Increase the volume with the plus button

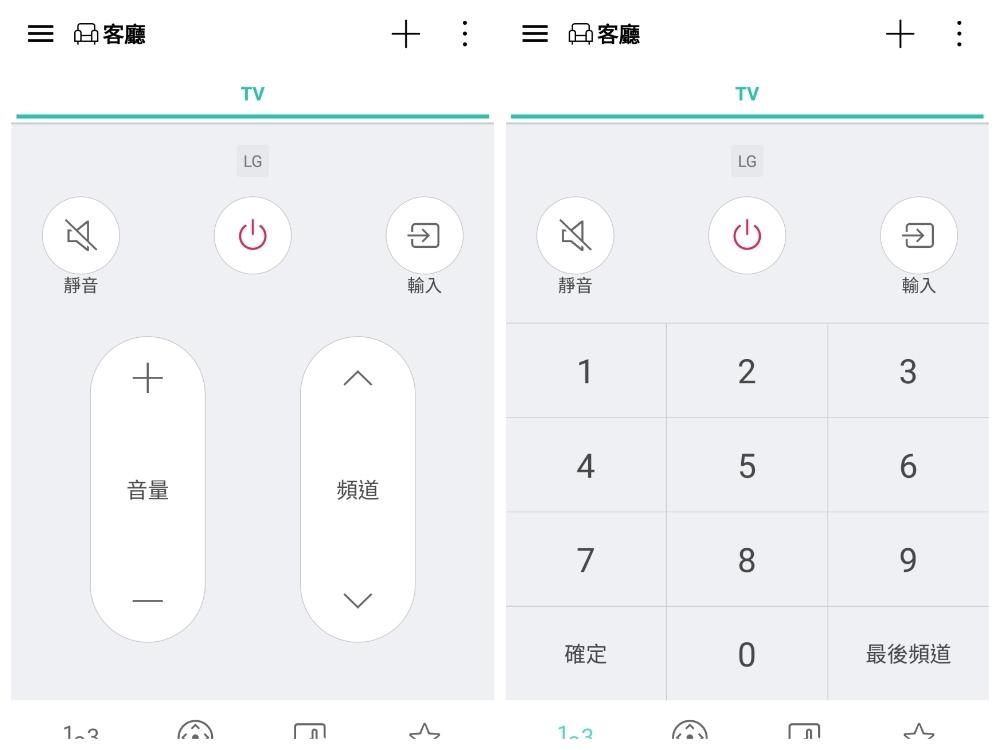tap(148, 379)
